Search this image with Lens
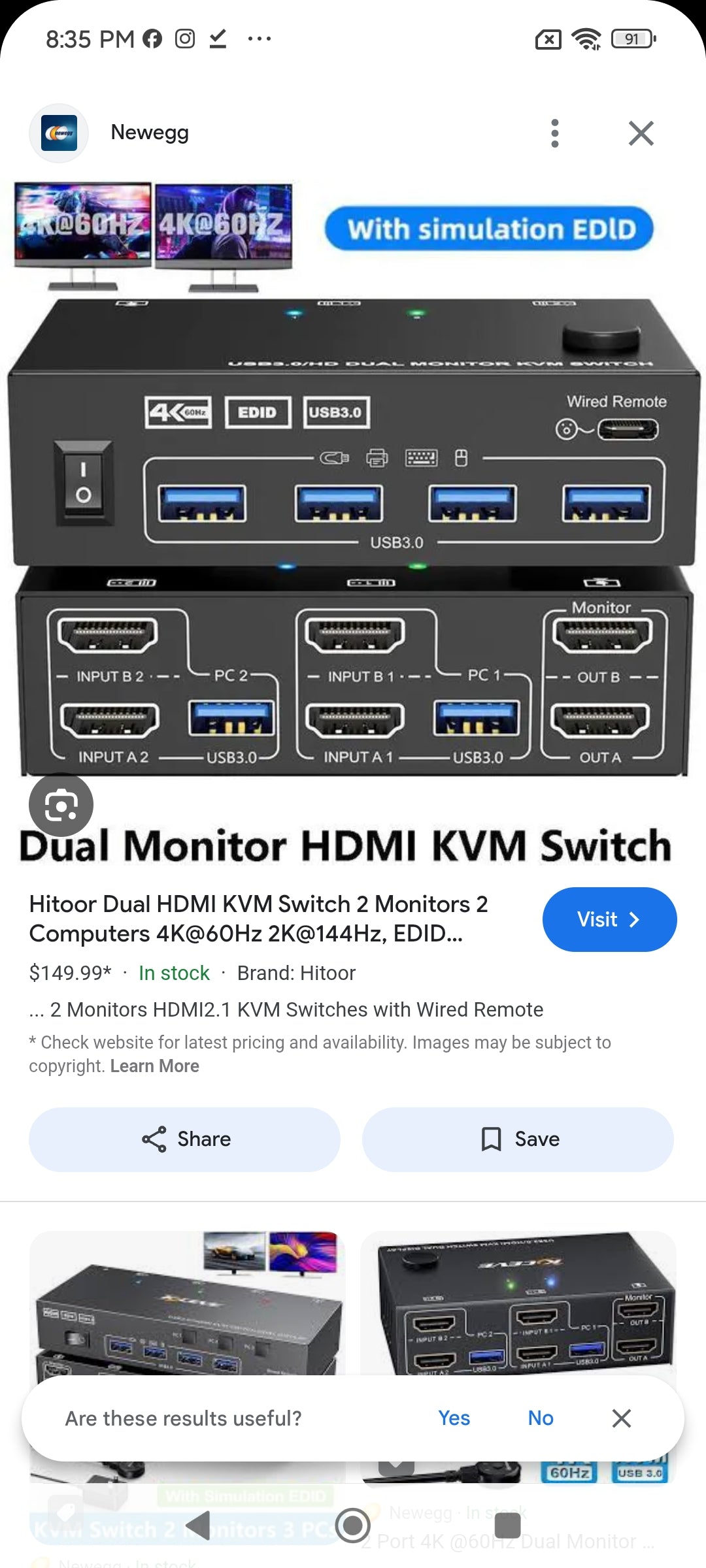Viewport: 706px width, 1568px height. tap(61, 805)
